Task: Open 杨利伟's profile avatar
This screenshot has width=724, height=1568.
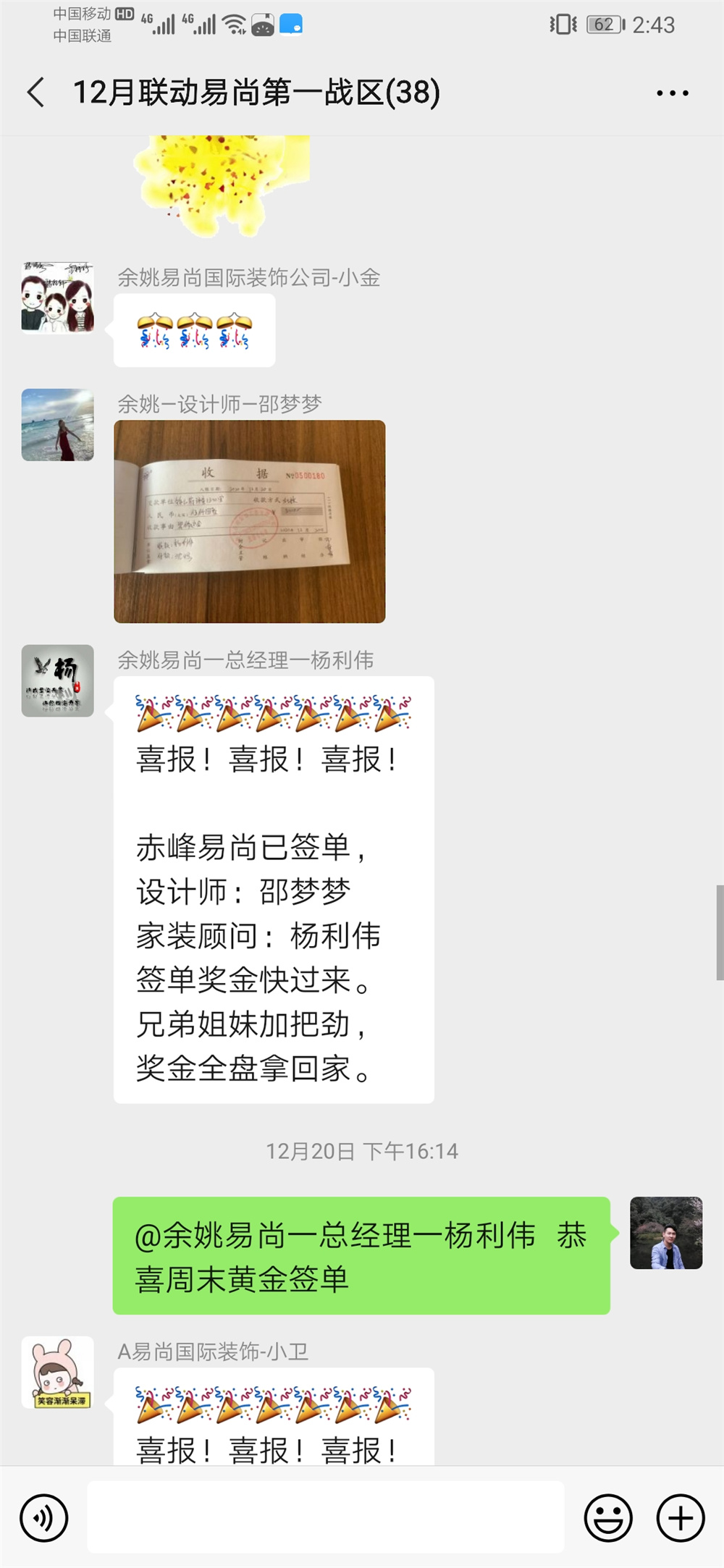Action: tap(58, 680)
